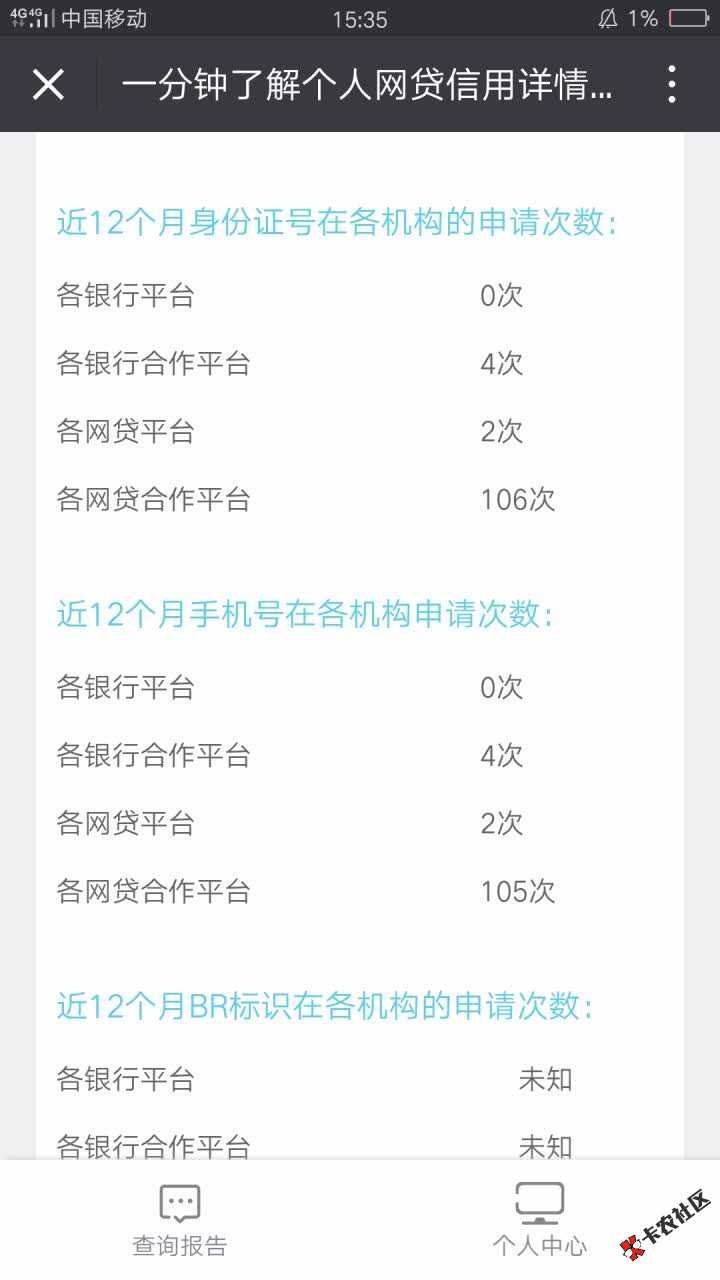The height and width of the screenshot is (1280, 720).
Task: Switch to the 查询报告 tab
Action: [180, 1220]
